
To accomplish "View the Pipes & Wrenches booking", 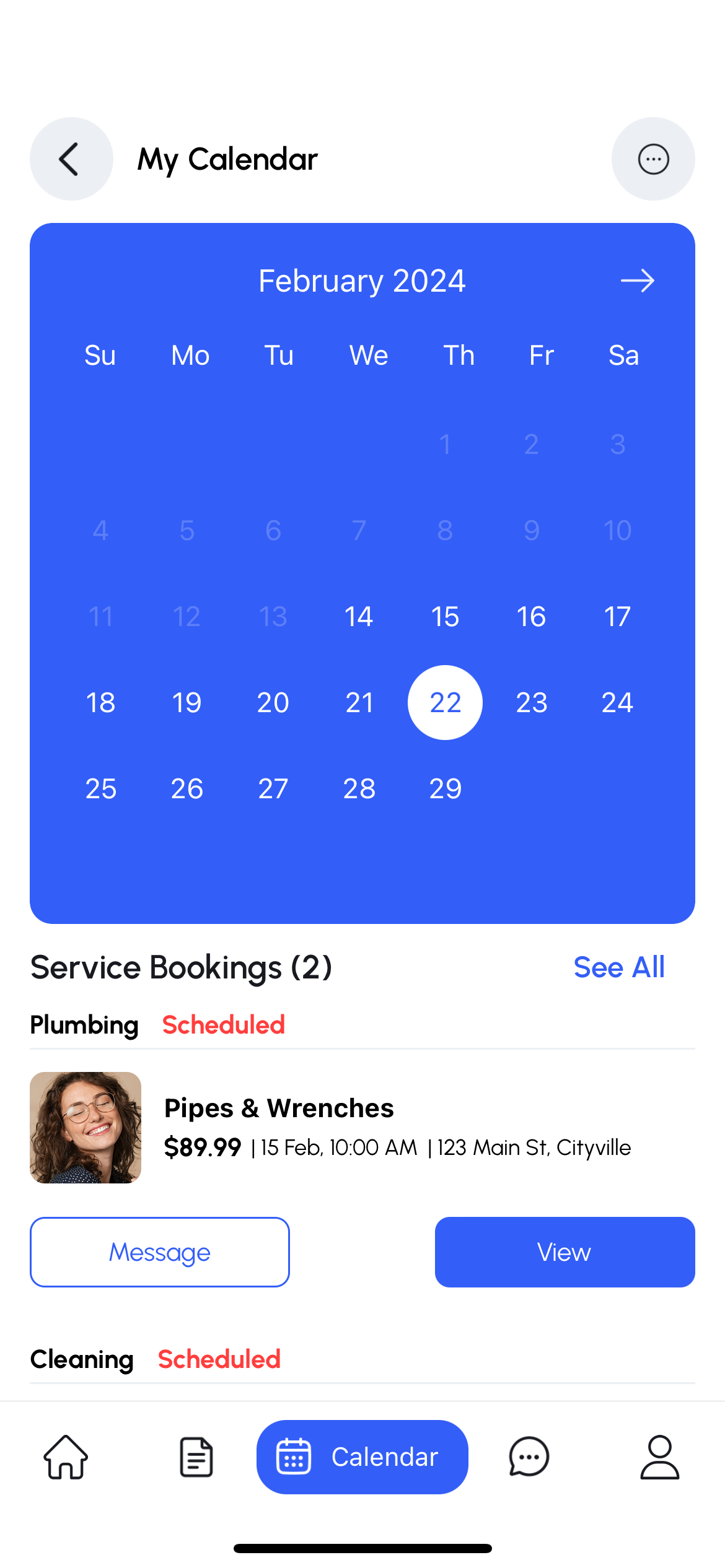I will tap(565, 1252).
